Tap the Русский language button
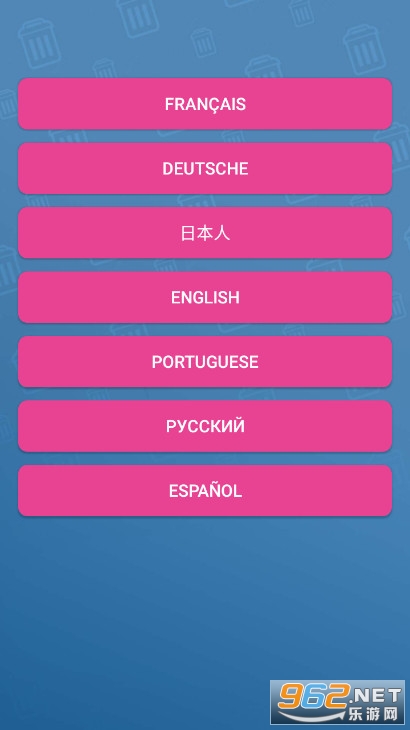This screenshot has height=730, width=410. pyautogui.click(x=205, y=426)
